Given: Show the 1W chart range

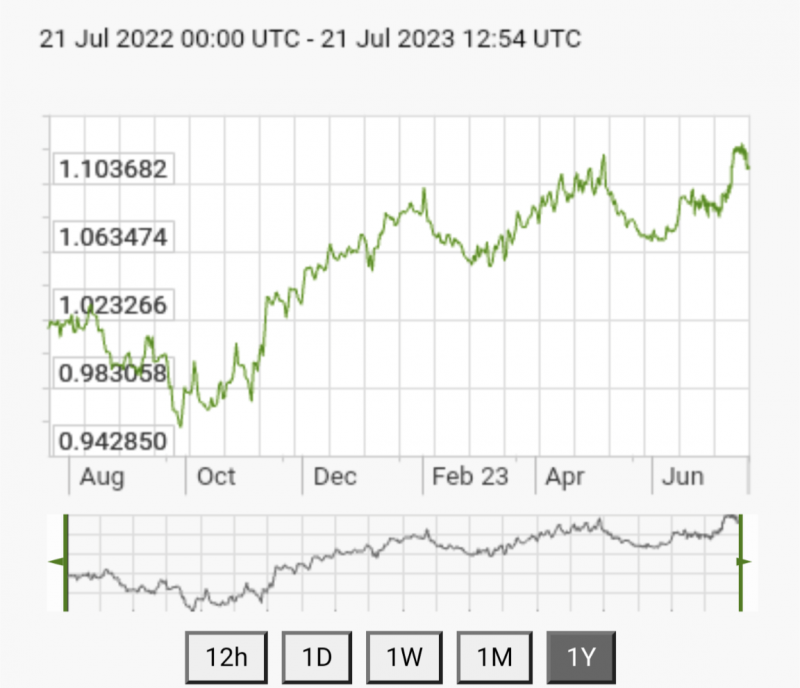Looking at the screenshot, I should 405,657.
